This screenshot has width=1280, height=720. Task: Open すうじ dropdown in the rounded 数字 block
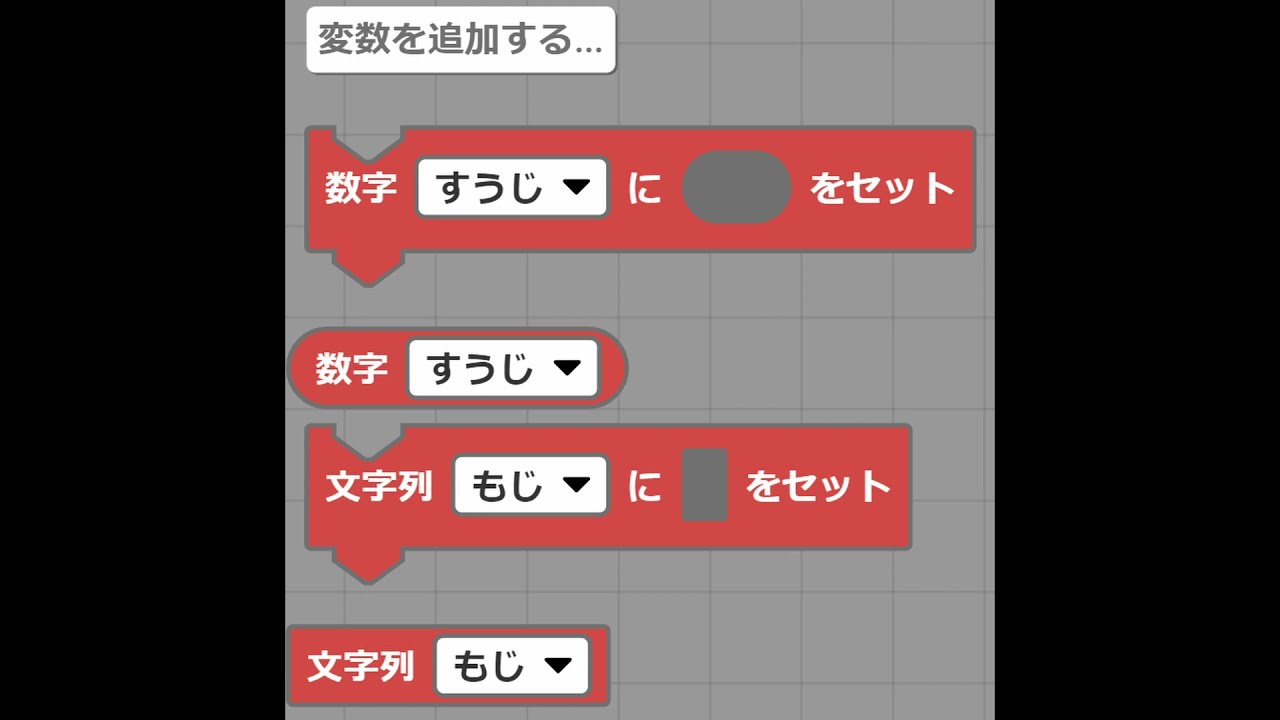click(503, 368)
